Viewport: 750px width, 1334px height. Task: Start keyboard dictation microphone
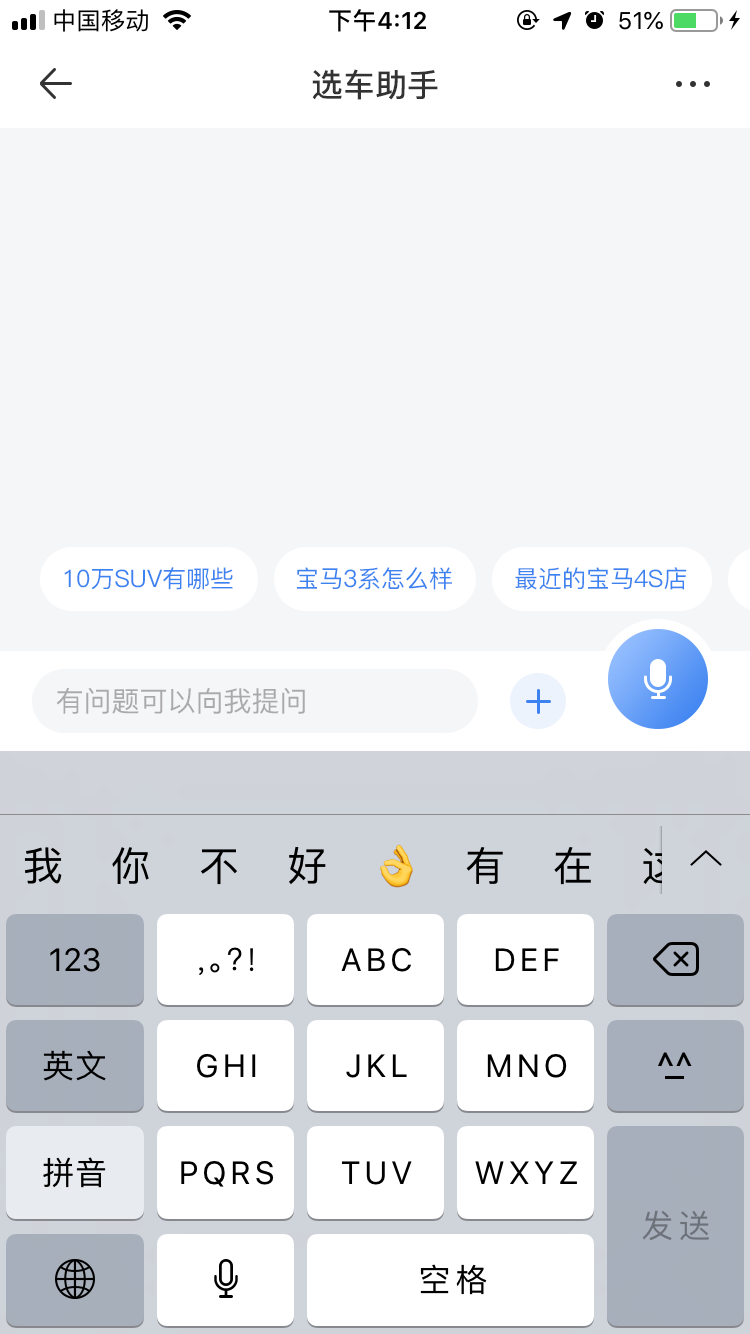coord(225,1279)
